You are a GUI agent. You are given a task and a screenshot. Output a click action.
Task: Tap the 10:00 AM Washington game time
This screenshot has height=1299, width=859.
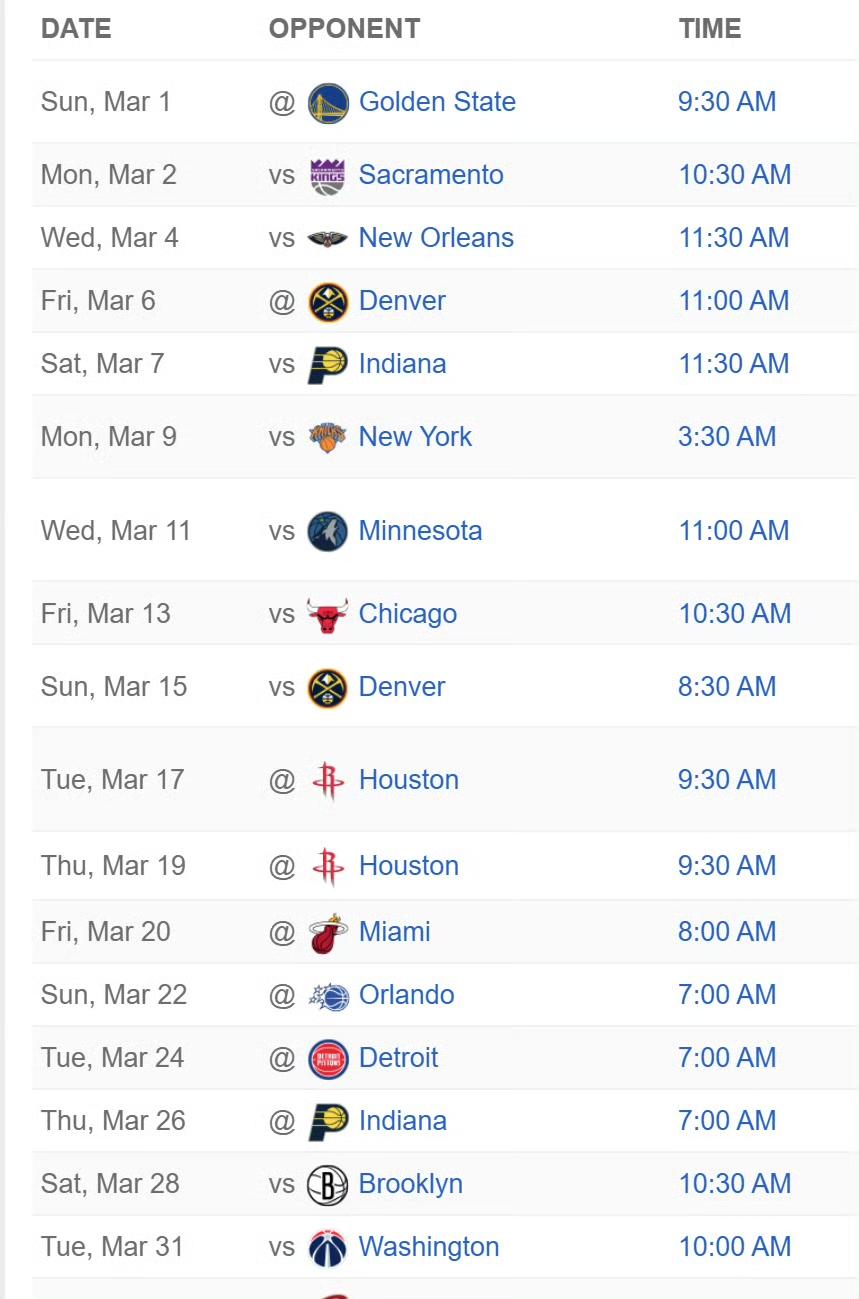(735, 1247)
